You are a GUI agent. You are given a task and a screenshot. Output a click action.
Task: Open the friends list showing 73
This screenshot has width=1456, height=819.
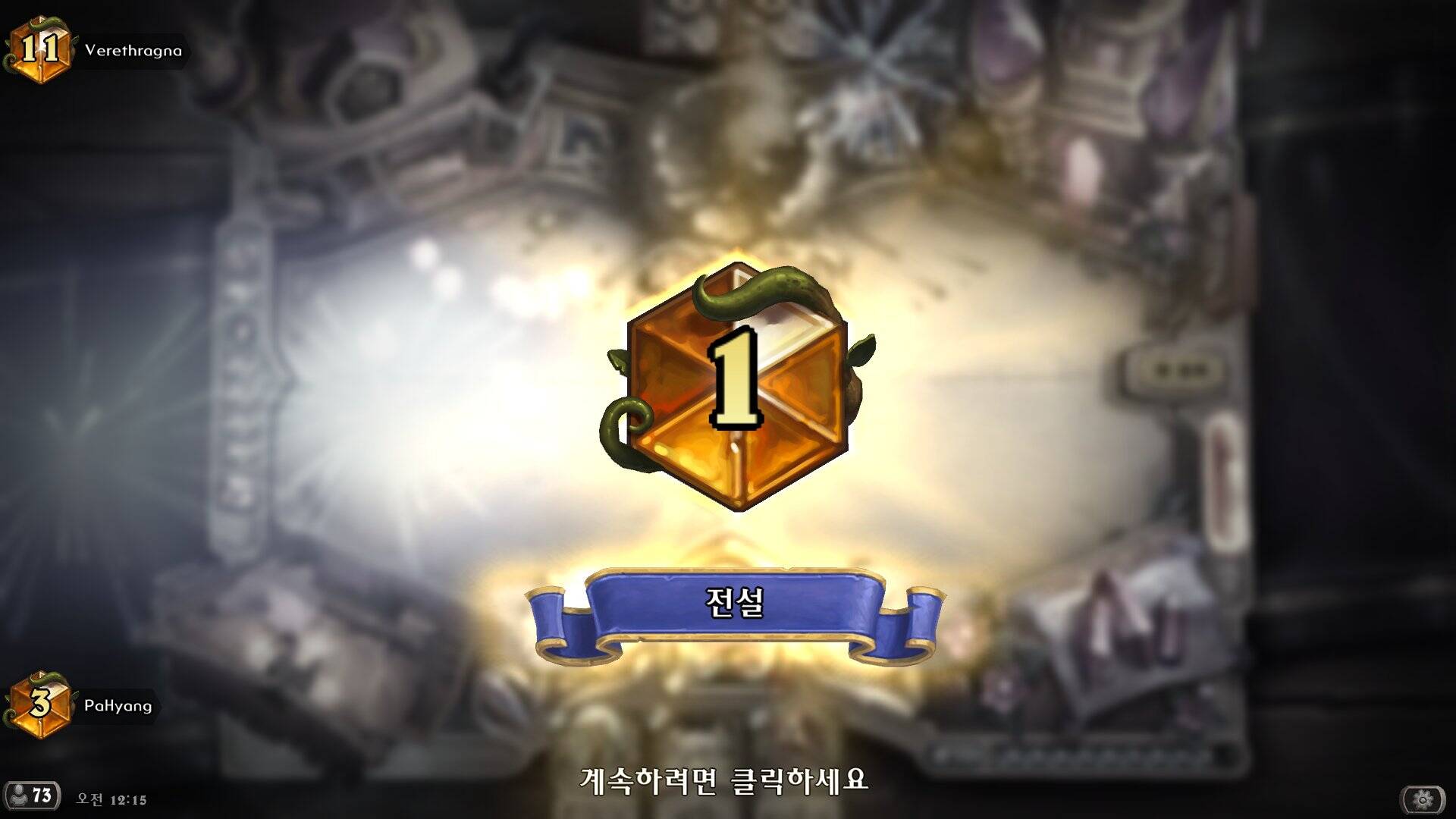32,795
